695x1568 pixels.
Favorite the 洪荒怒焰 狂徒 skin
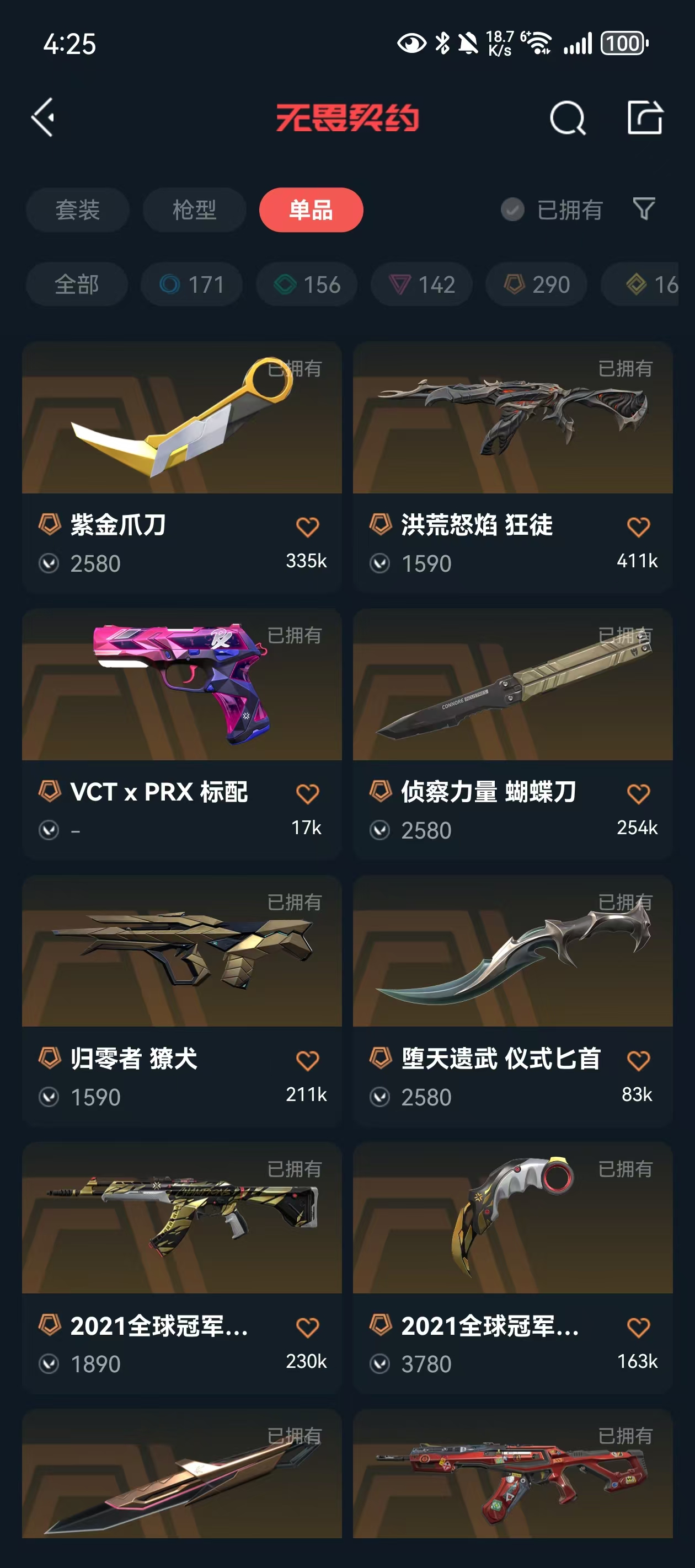coord(638,527)
